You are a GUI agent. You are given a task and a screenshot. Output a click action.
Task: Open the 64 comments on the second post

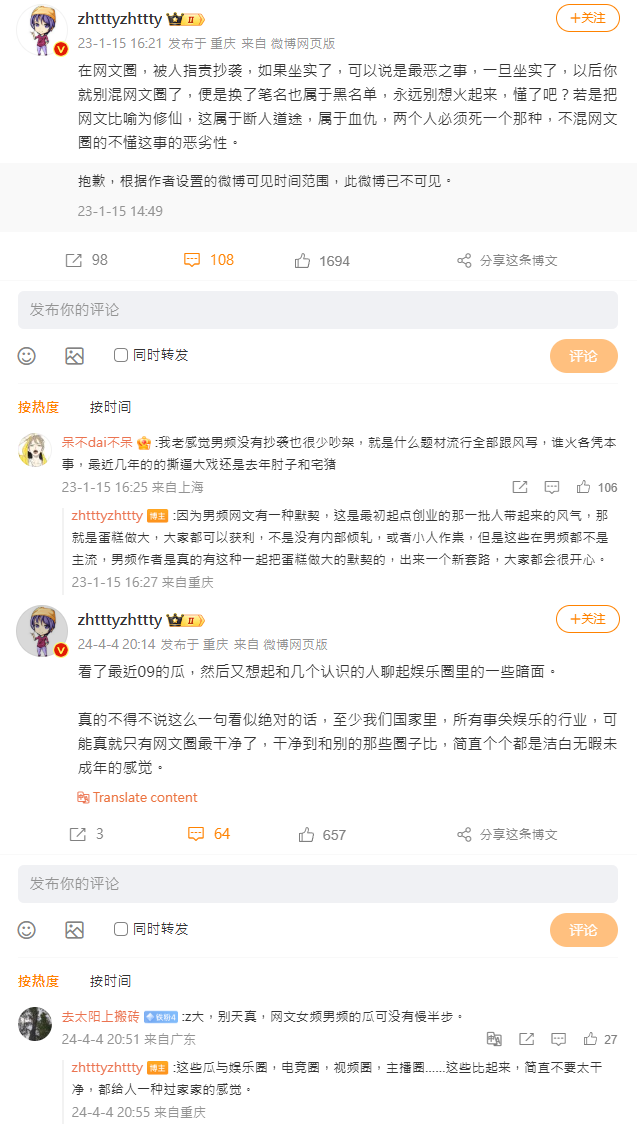tap(209, 834)
